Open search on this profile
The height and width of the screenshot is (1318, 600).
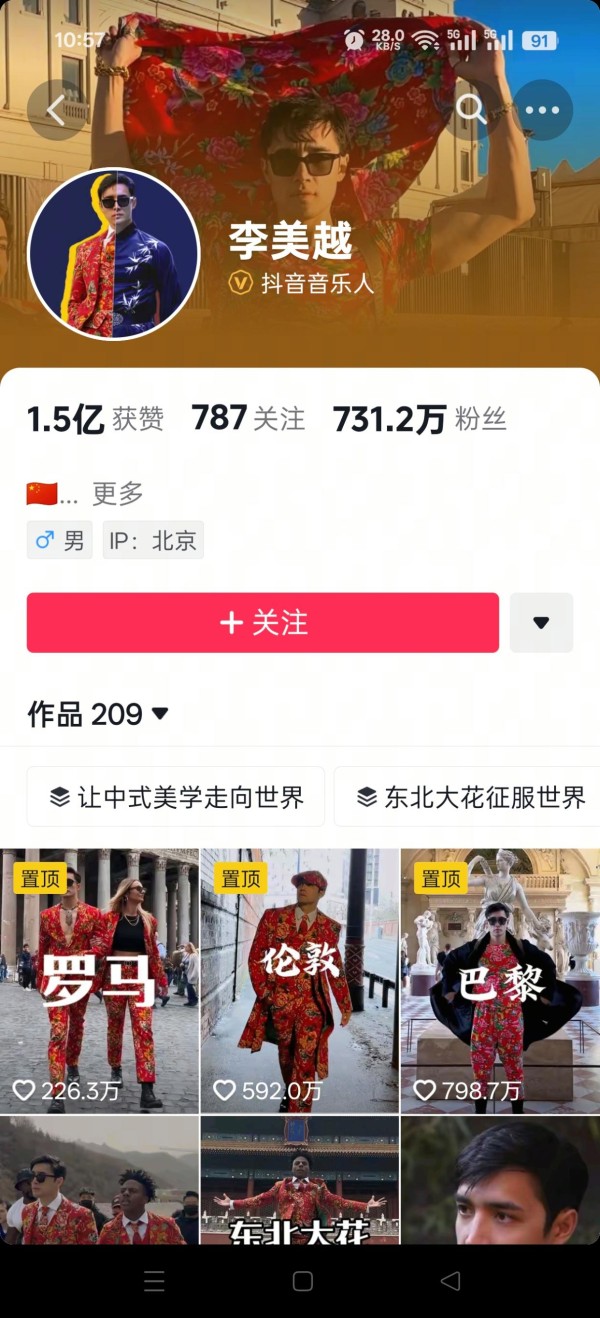[x=471, y=110]
